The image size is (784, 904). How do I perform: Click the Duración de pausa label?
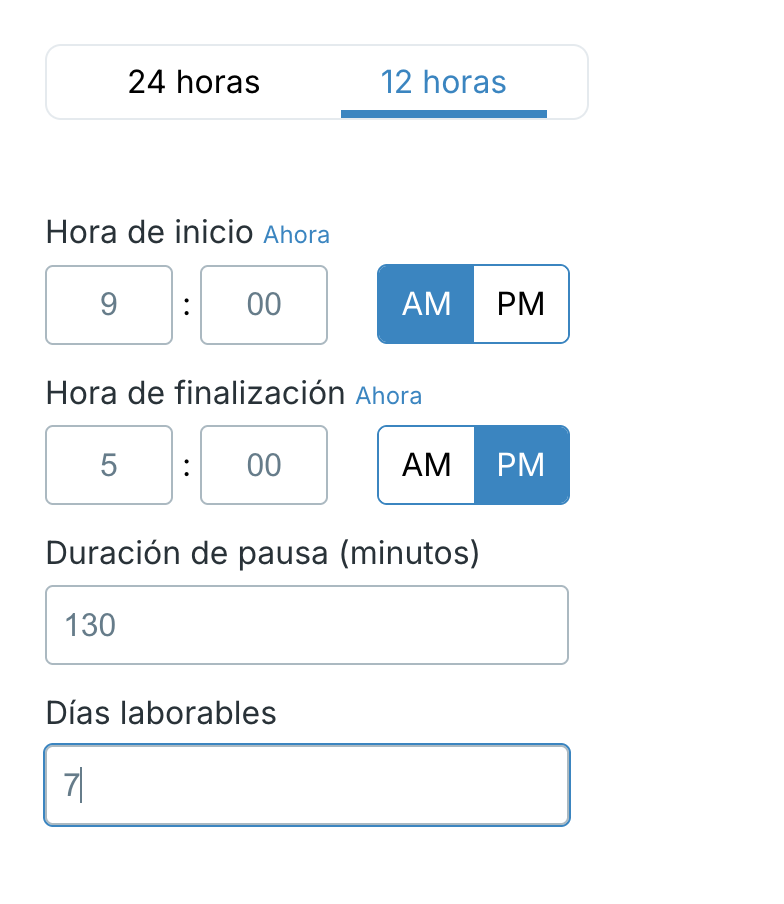pos(262,553)
